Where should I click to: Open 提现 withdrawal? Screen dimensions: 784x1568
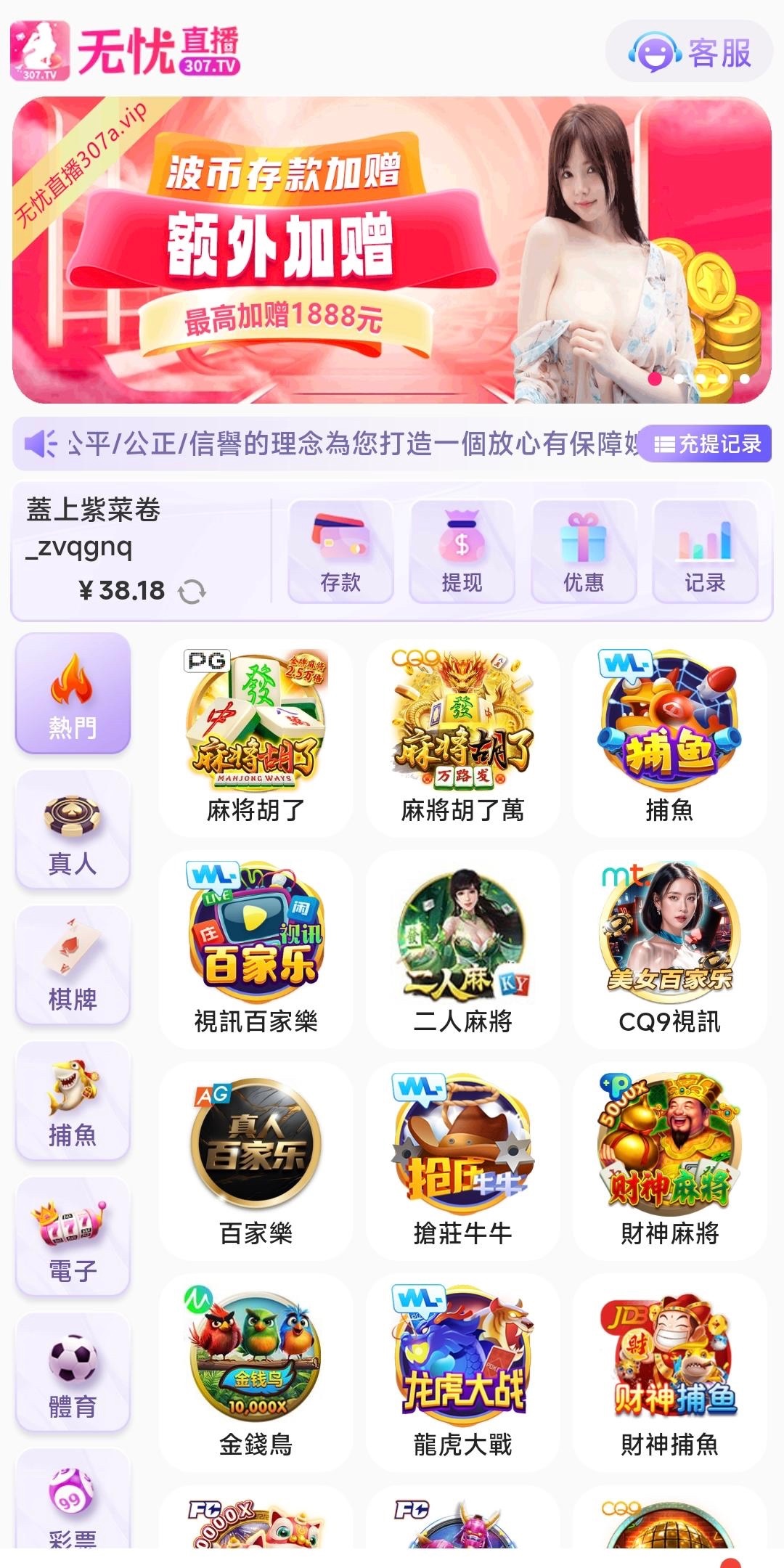pyautogui.click(x=462, y=552)
